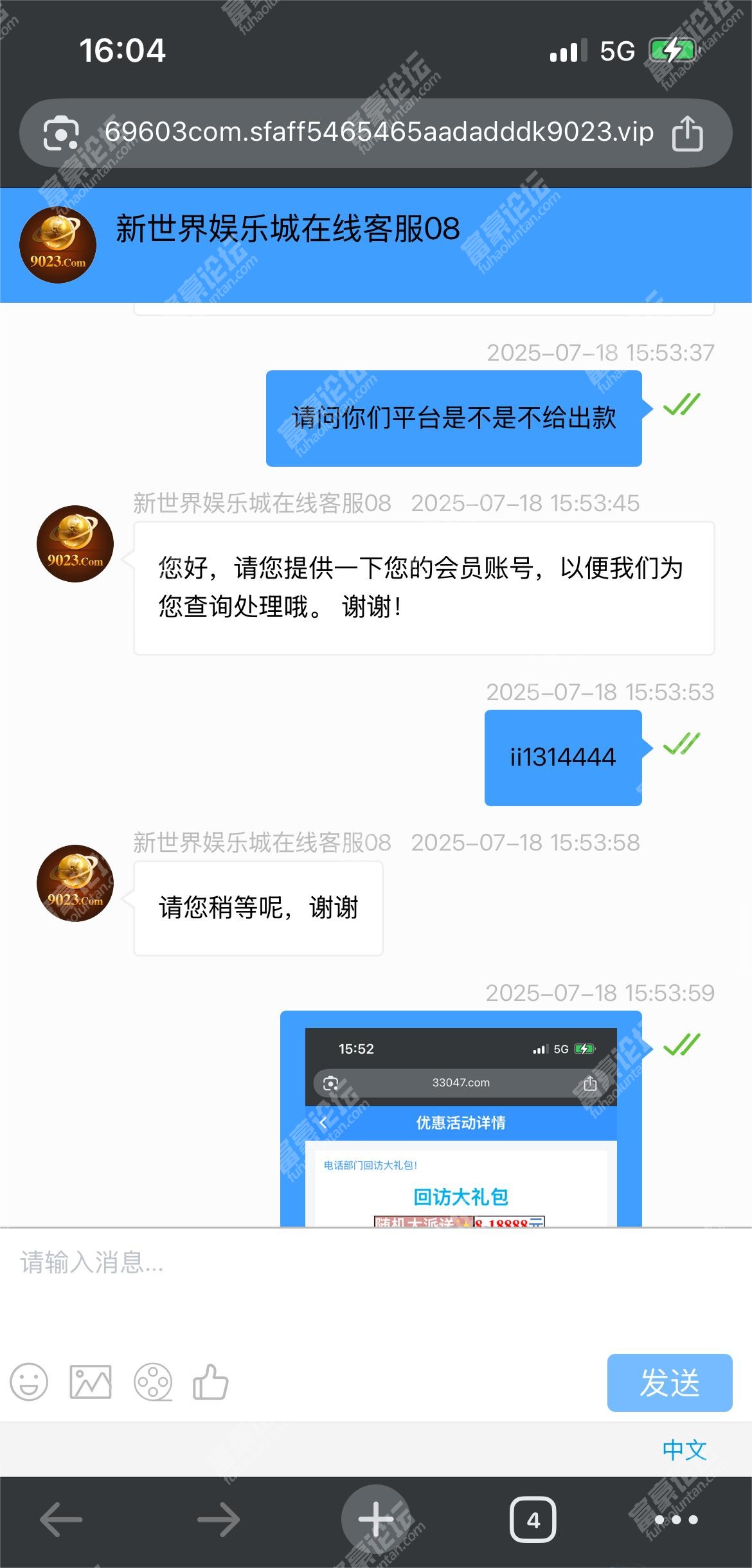The height and width of the screenshot is (1568, 752).
Task: Open a new browser tab
Action: tap(376, 1520)
